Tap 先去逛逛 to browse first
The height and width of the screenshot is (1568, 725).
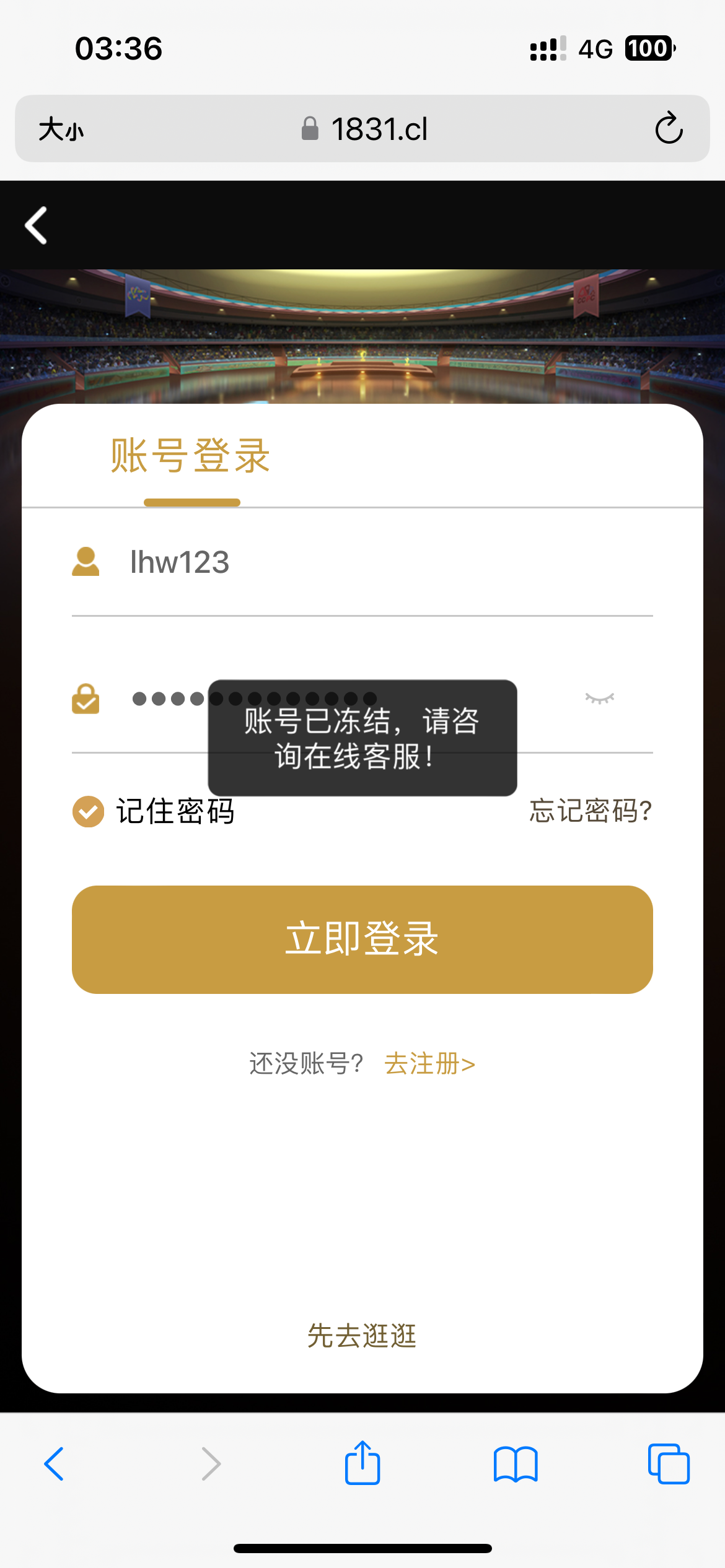362,1336
